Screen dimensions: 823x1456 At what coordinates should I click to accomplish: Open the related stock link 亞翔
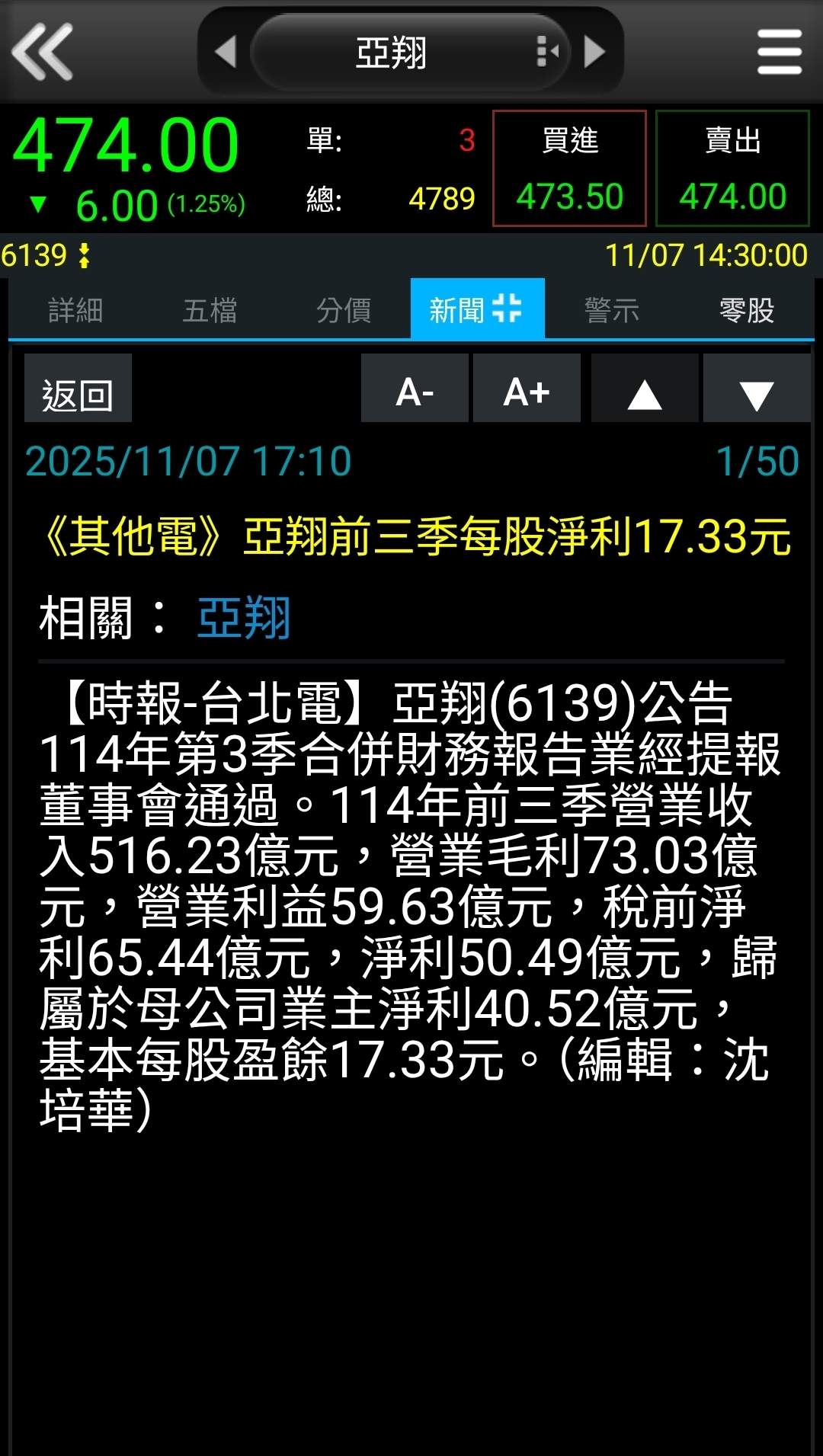[244, 617]
